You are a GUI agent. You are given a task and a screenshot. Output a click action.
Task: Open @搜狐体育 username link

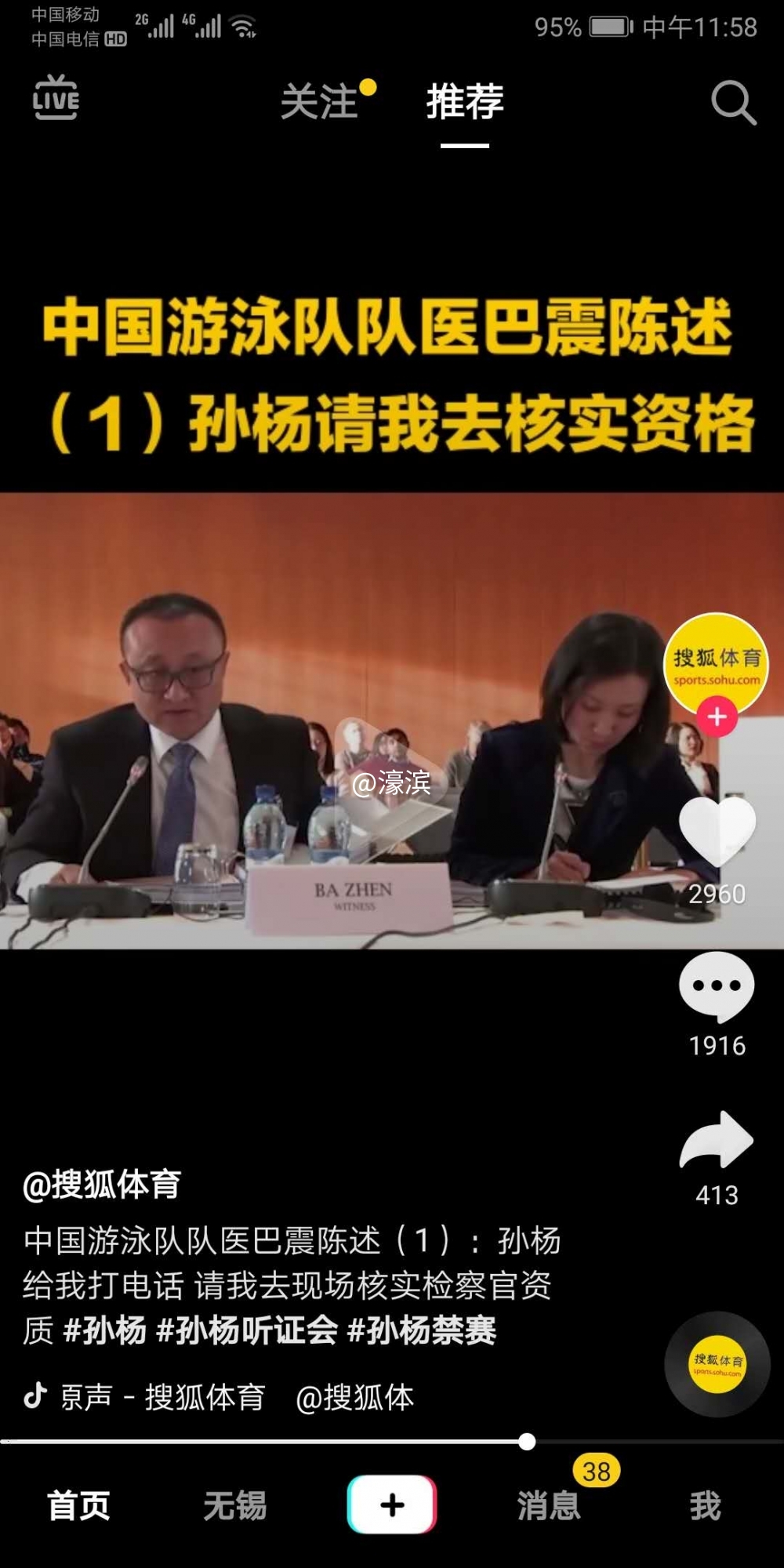103,1185
